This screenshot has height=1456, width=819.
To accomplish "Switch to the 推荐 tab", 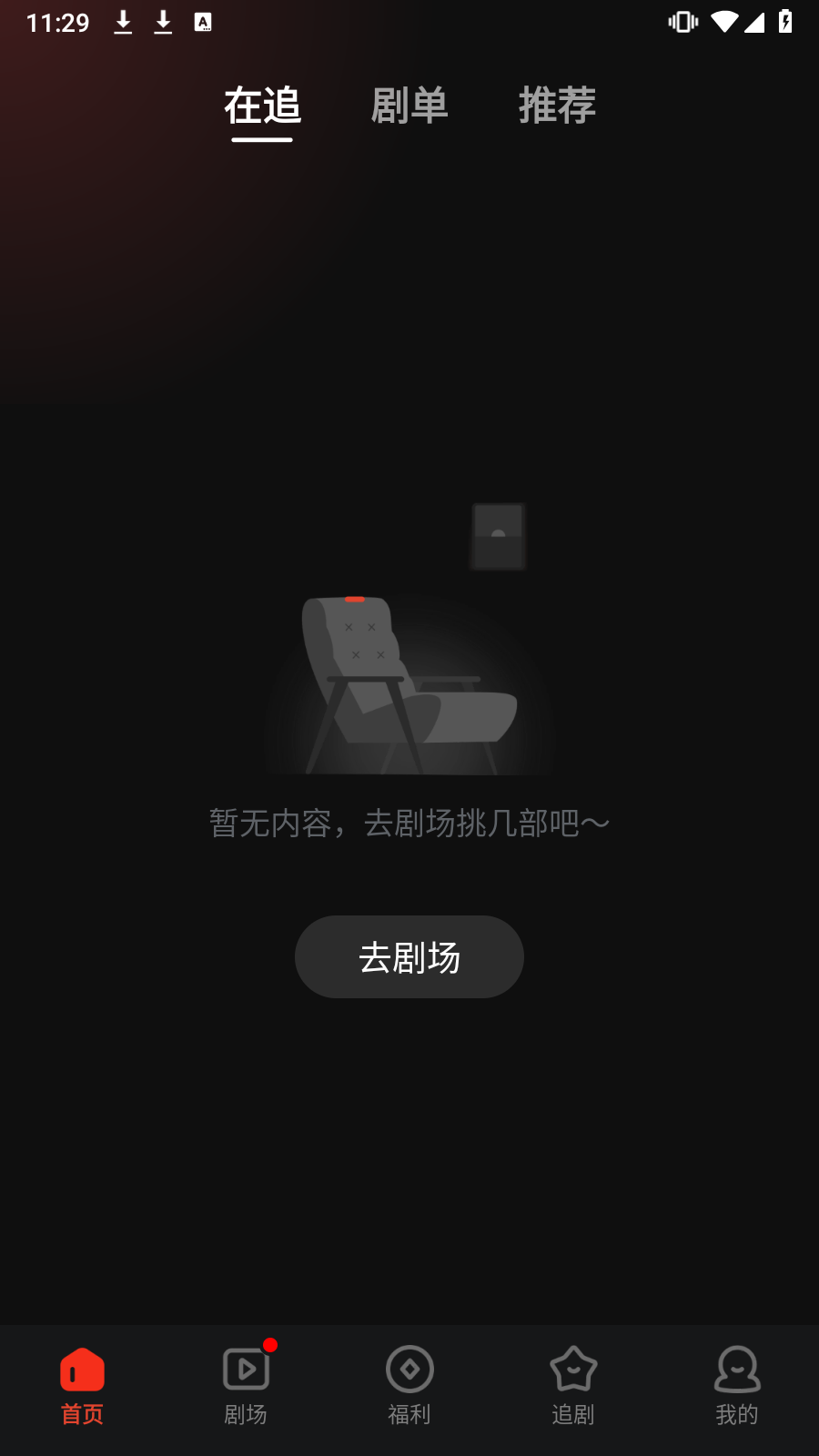I will 557,106.
